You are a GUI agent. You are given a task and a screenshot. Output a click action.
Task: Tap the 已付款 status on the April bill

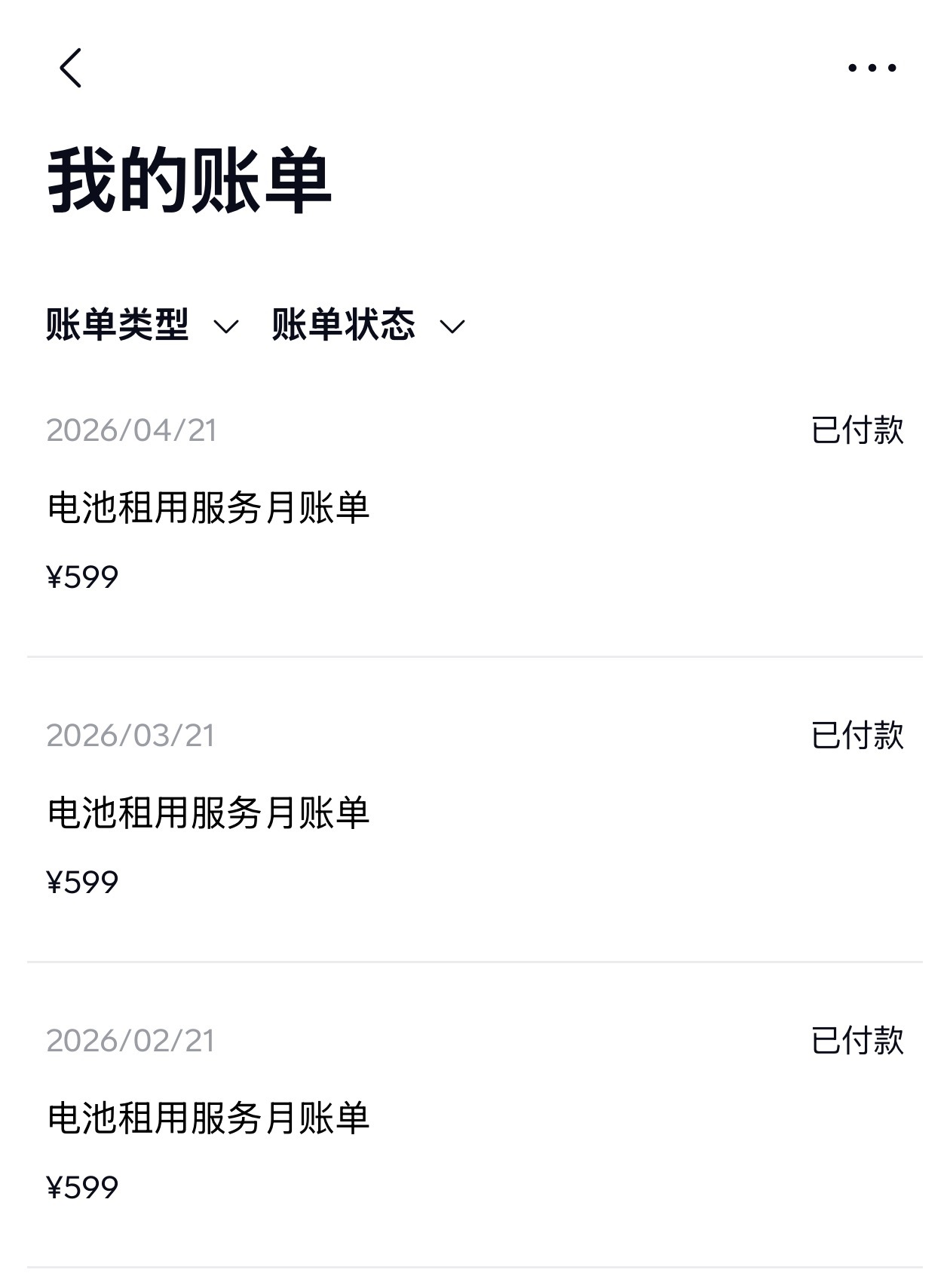pyautogui.click(x=860, y=431)
